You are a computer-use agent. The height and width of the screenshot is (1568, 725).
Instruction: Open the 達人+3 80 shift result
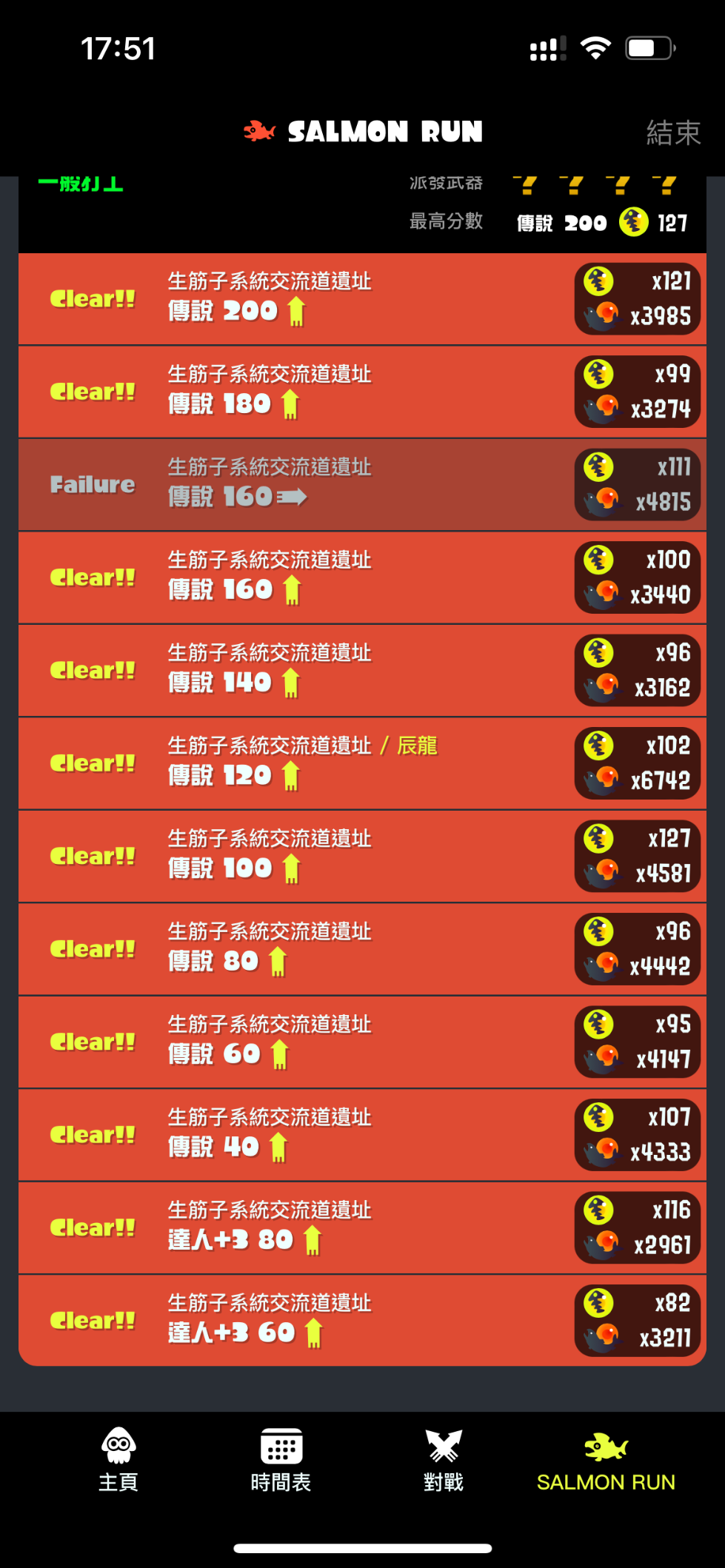pyautogui.click(x=362, y=1228)
